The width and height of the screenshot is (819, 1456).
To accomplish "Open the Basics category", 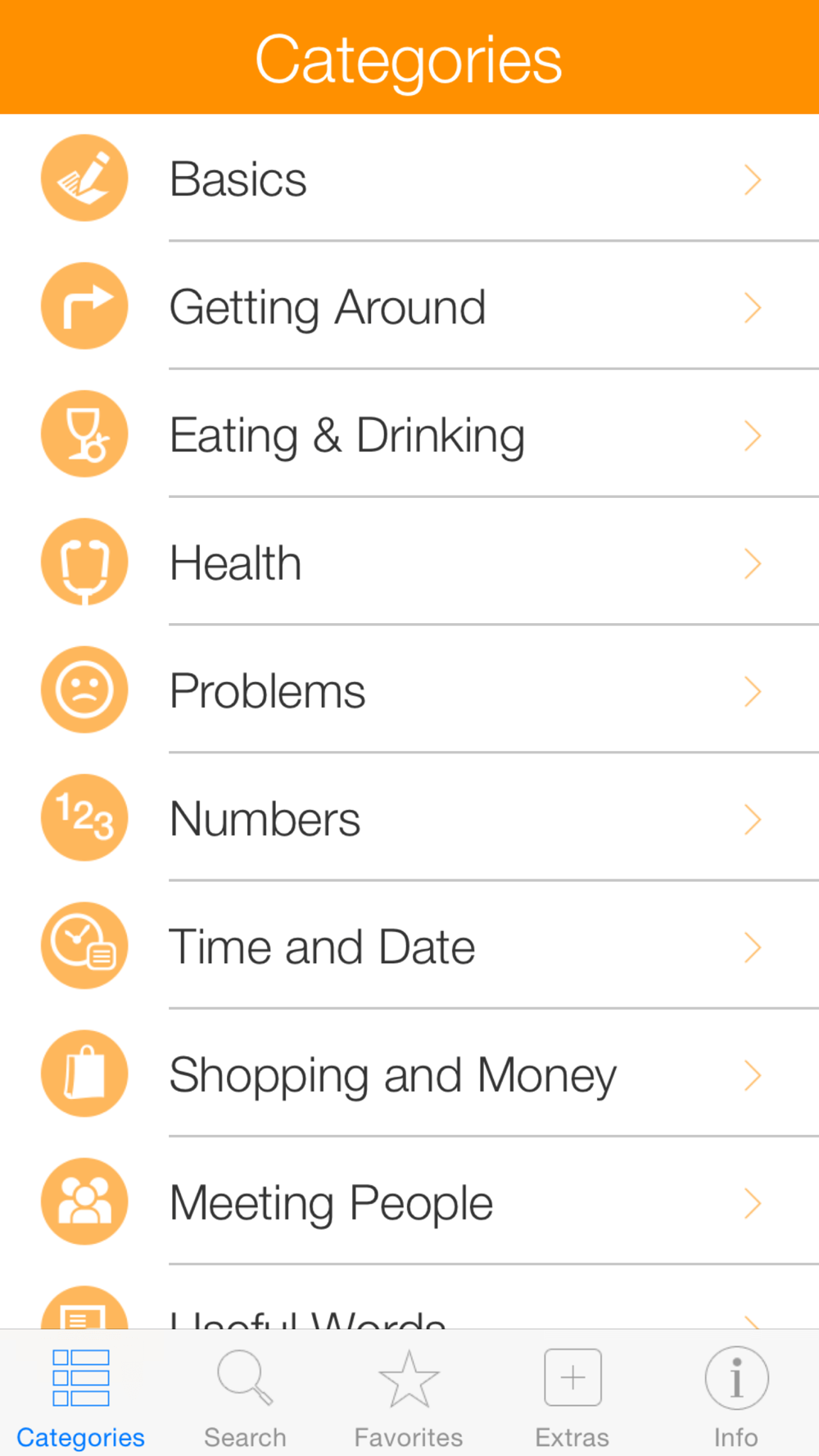I will pyautogui.click(x=409, y=179).
